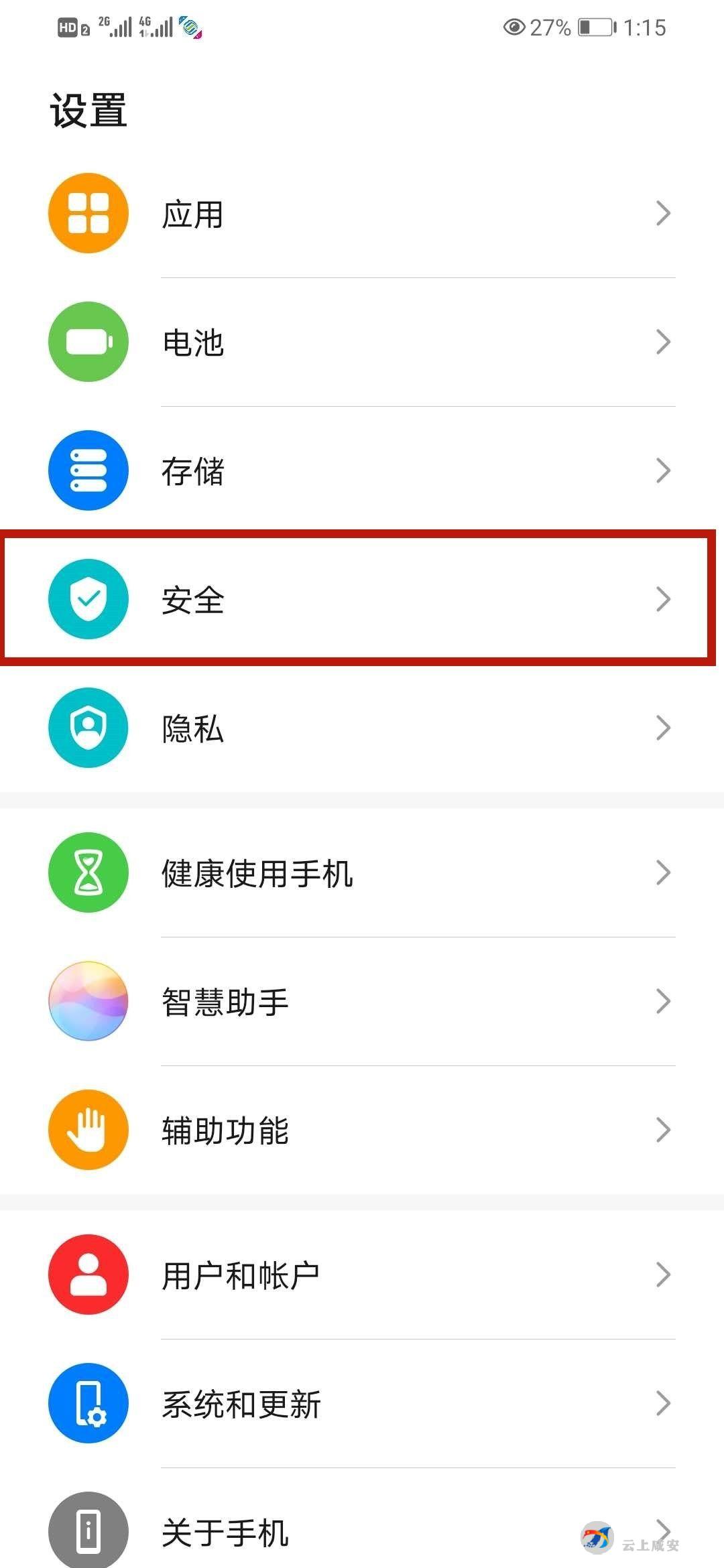This screenshot has width=724, height=1568.
Task: Open the 电池 (Battery) settings
Action: pyautogui.click(x=362, y=342)
